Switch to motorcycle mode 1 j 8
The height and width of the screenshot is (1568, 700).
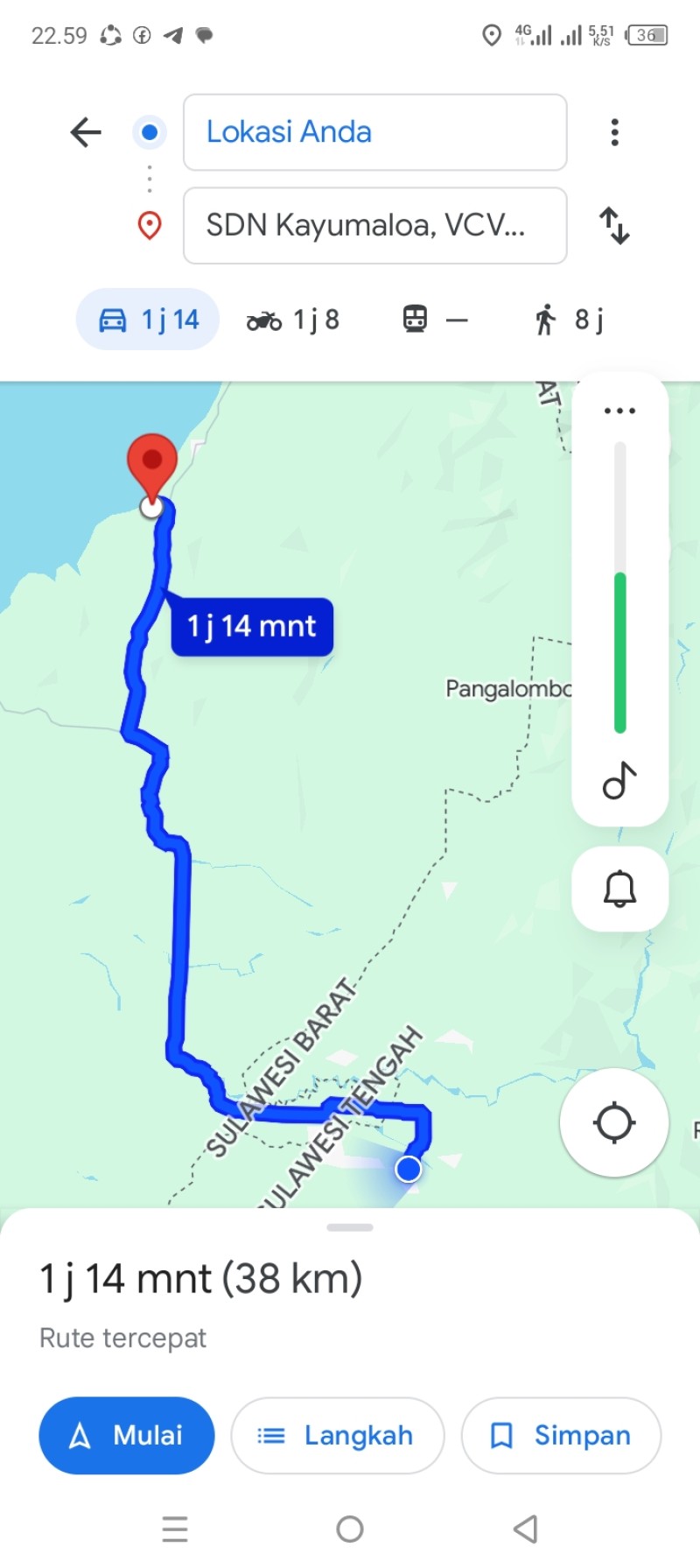coord(293,320)
